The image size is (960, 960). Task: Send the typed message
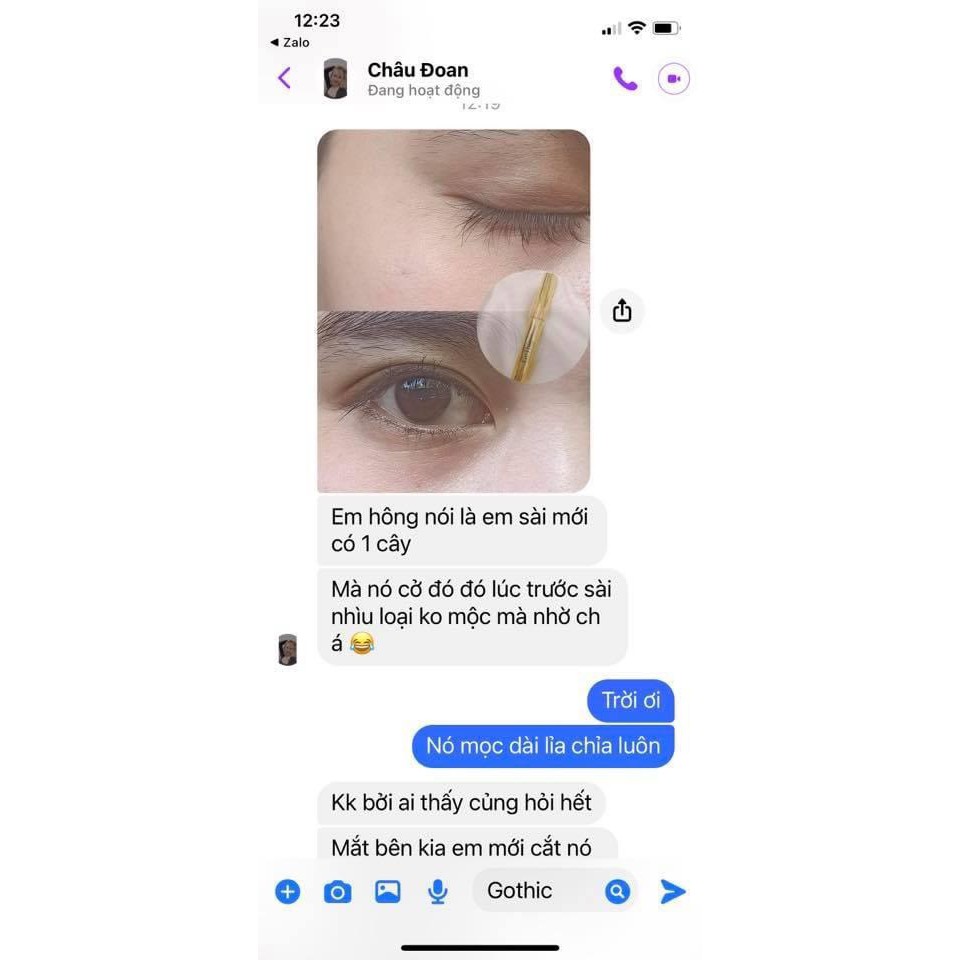click(x=673, y=891)
